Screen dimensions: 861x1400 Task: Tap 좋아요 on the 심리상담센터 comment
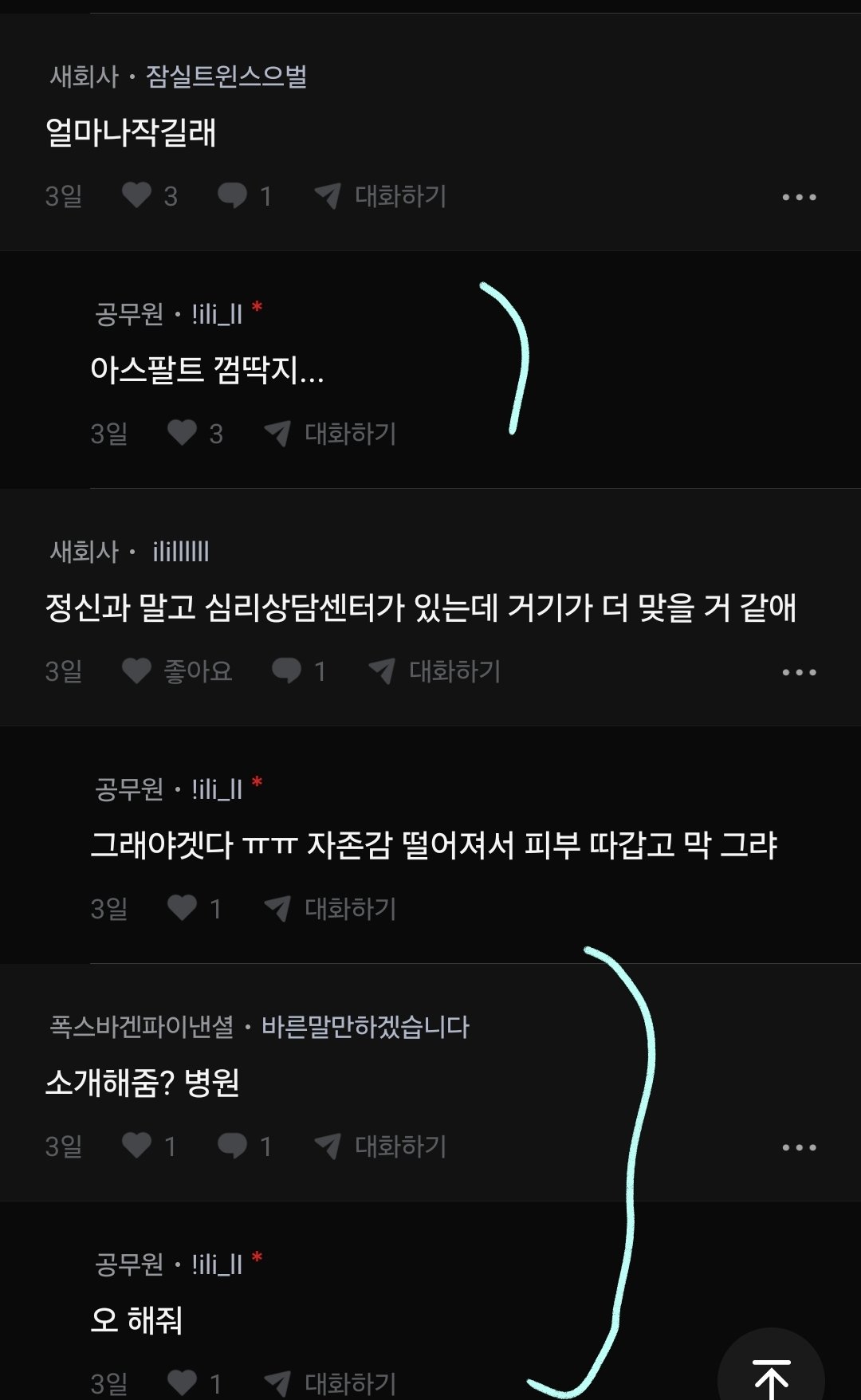coord(177,671)
